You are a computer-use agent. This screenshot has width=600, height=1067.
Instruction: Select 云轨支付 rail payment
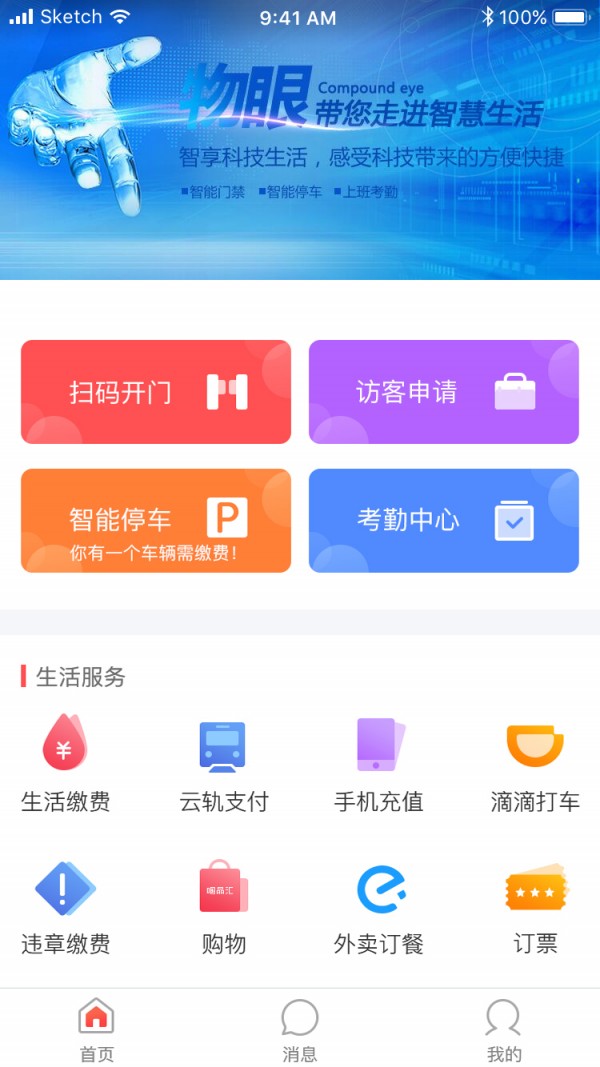[223, 765]
